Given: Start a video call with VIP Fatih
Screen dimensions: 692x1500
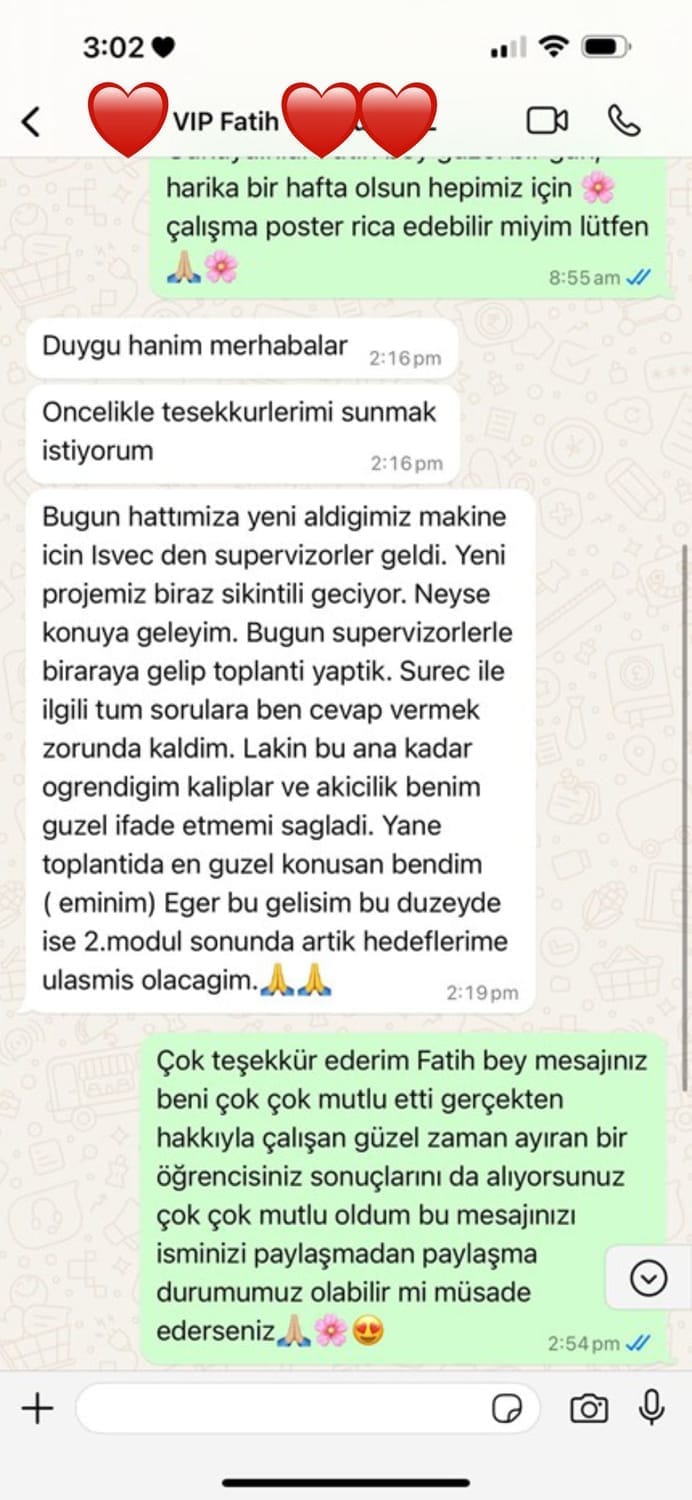Looking at the screenshot, I should (x=547, y=121).
